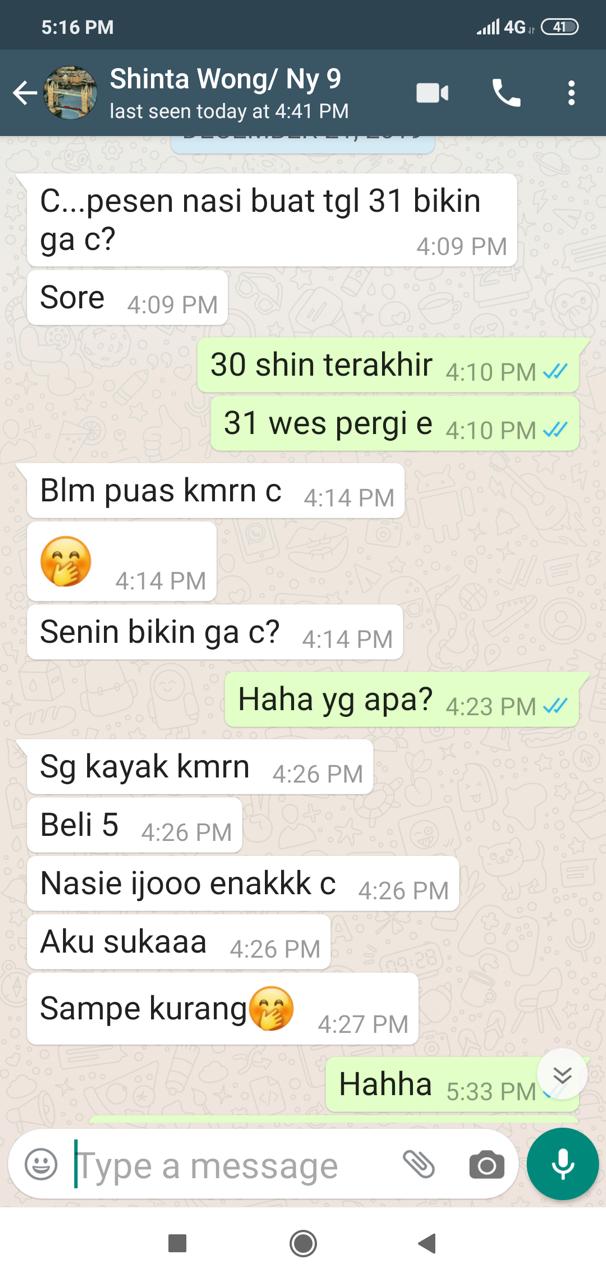The width and height of the screenshot is (606, 1280).
Task: Attach a file with the paperclip
Action: (418, 1165)
